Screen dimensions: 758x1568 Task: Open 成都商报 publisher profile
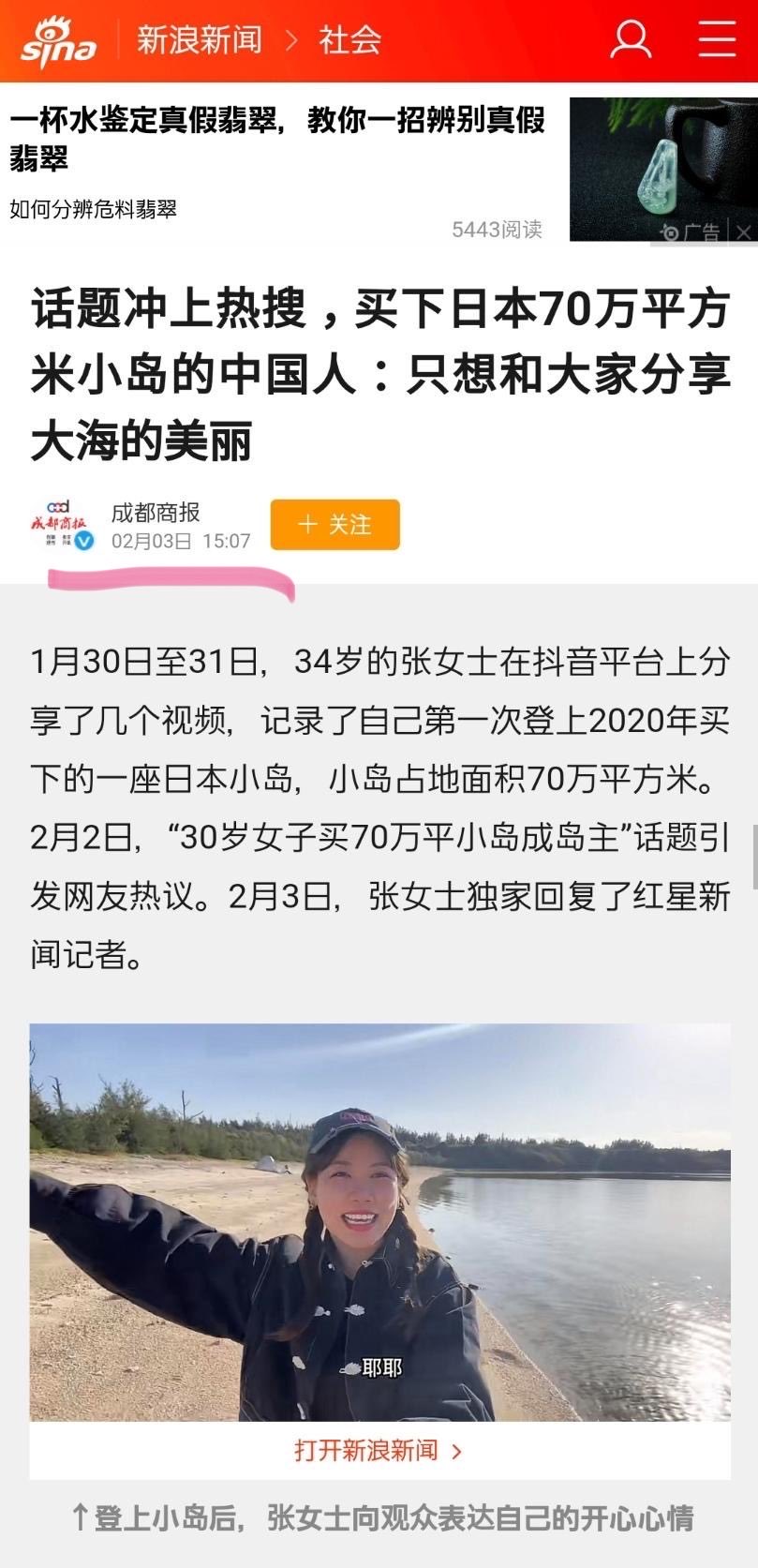155,513
